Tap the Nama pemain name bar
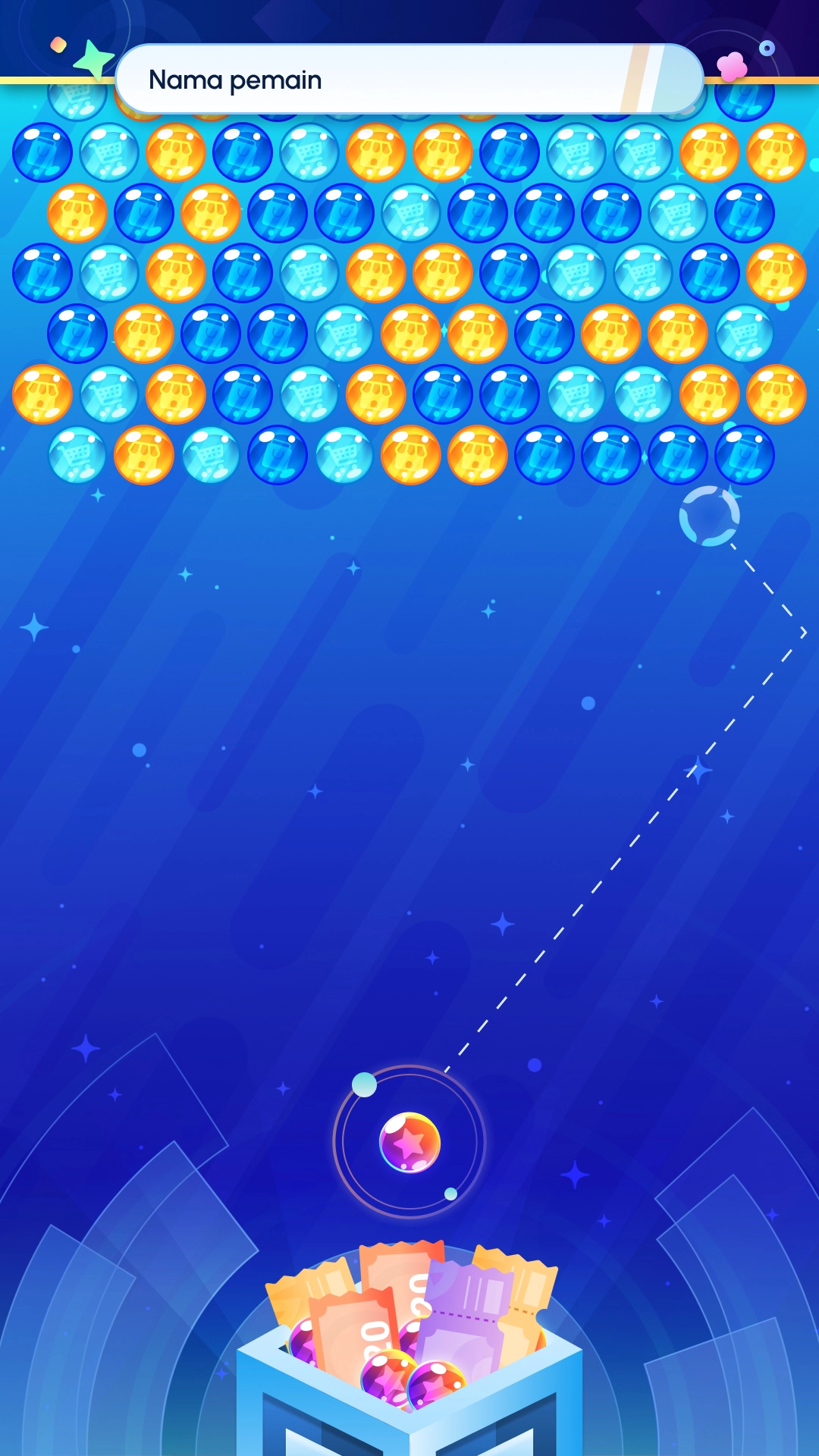Screen dimensions: 819x1456 [x=409, y=80]
